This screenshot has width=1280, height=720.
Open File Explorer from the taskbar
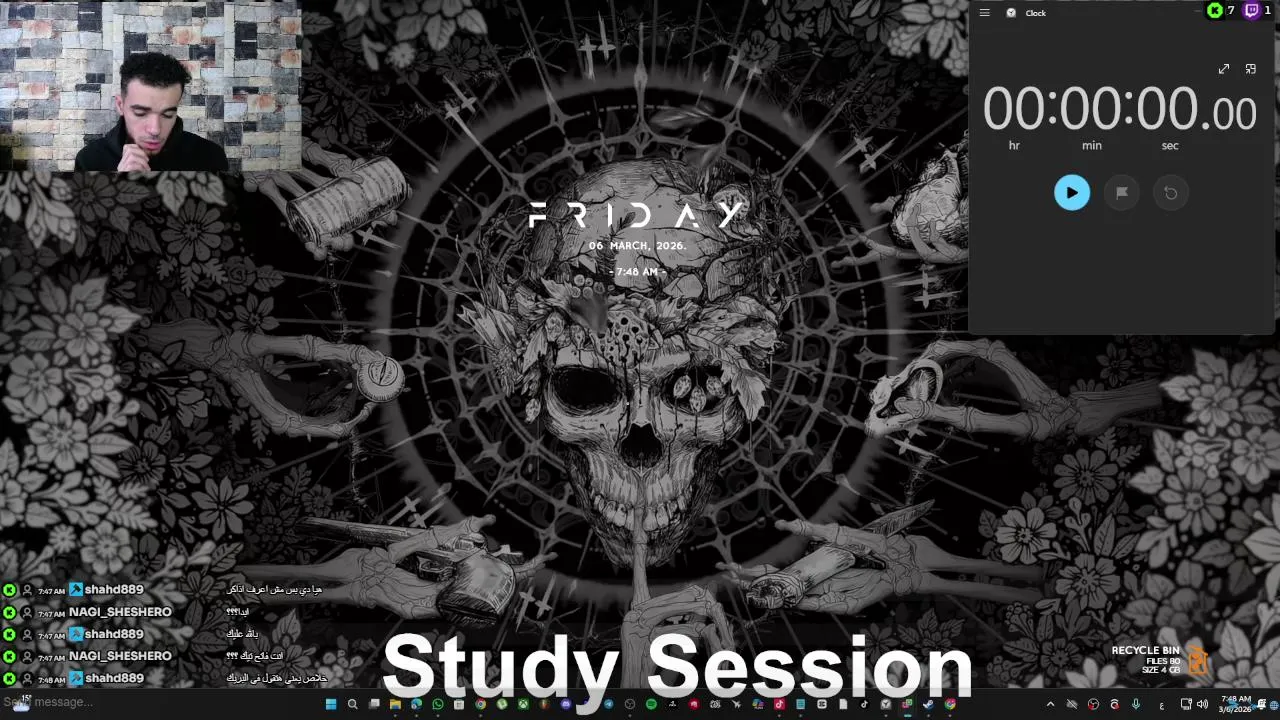(395, 704)
